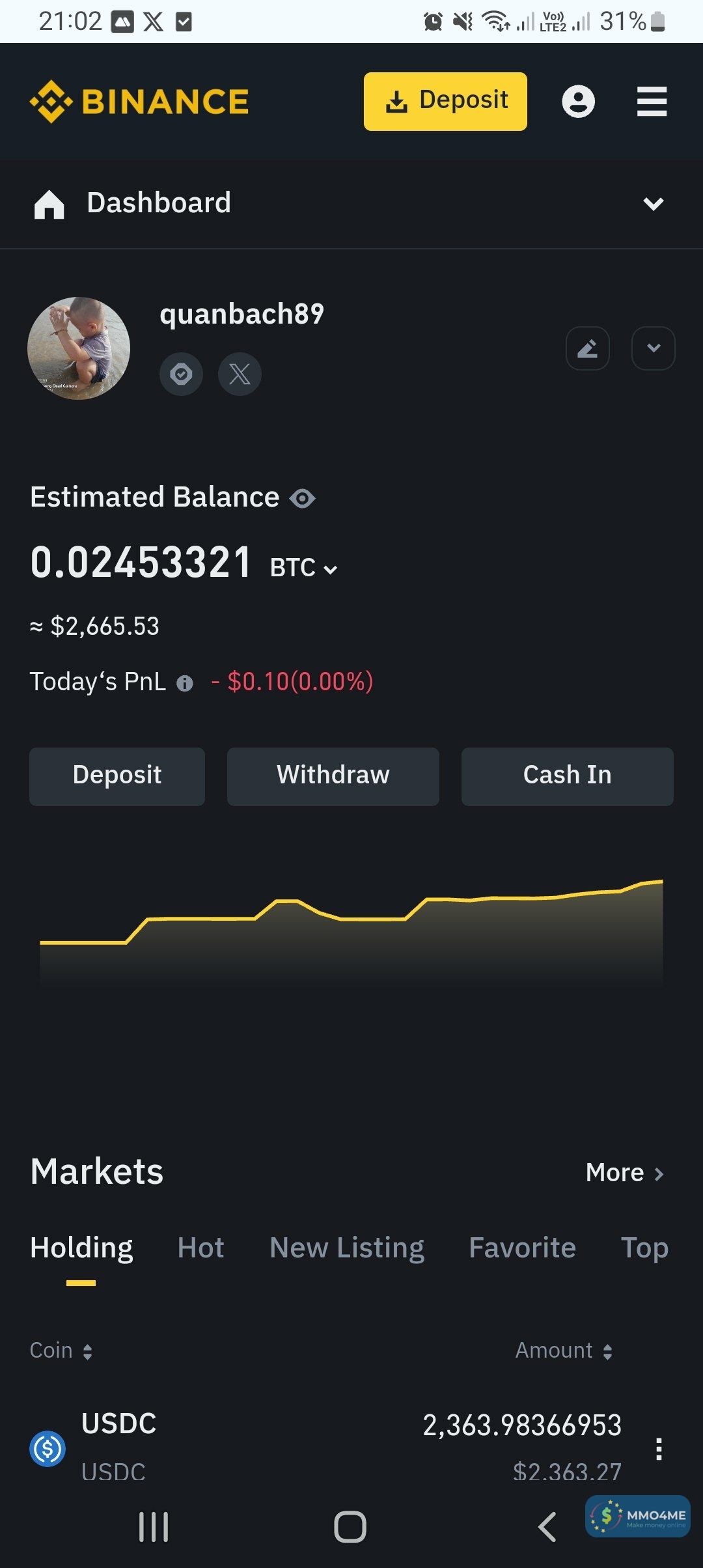Viewport: 703px width, 1568px height.
Task: Open the Favorite markets tab
Action: point(522,1248)
